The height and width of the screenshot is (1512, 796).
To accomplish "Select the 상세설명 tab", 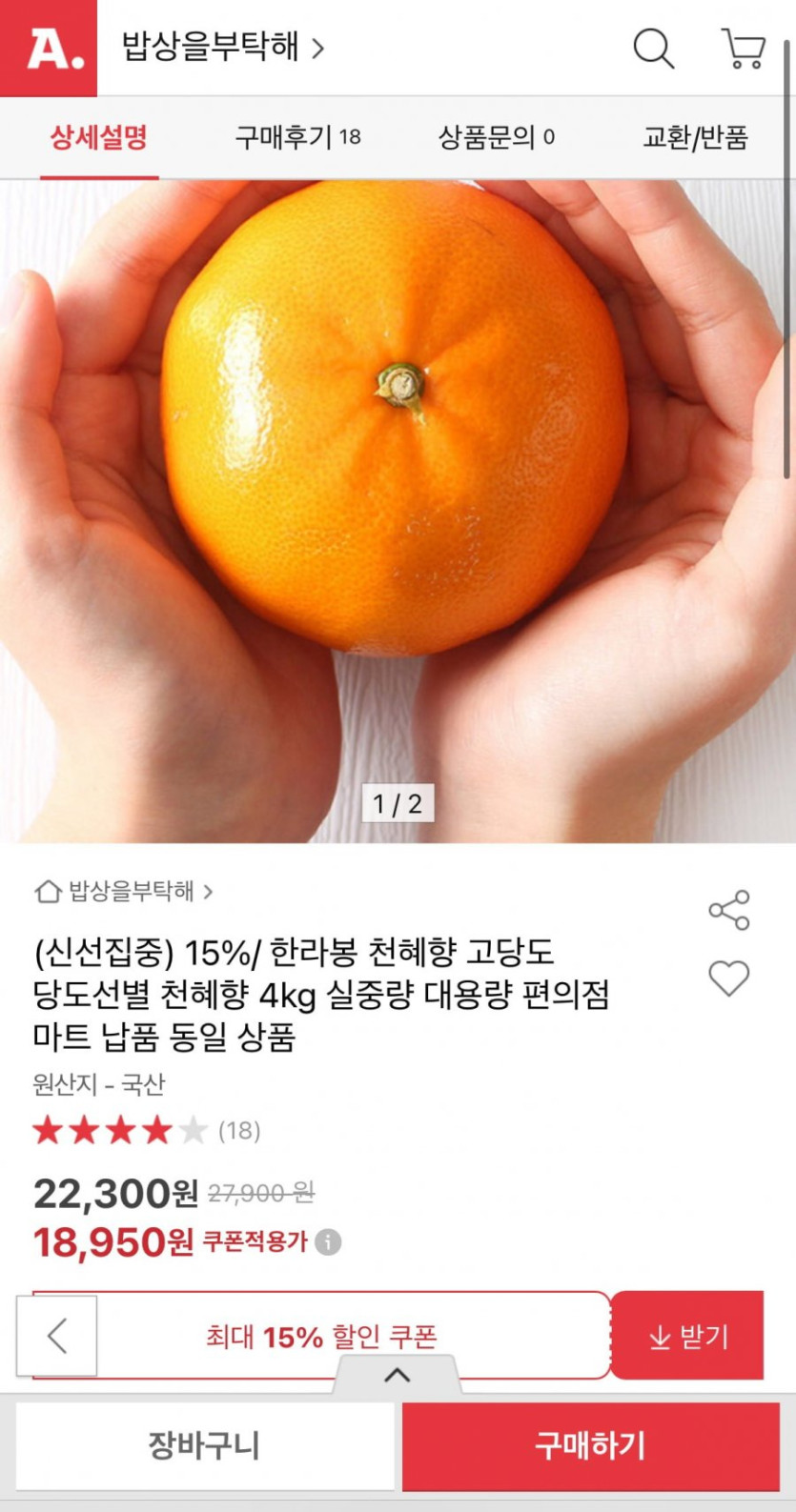I will pos(99,137).
